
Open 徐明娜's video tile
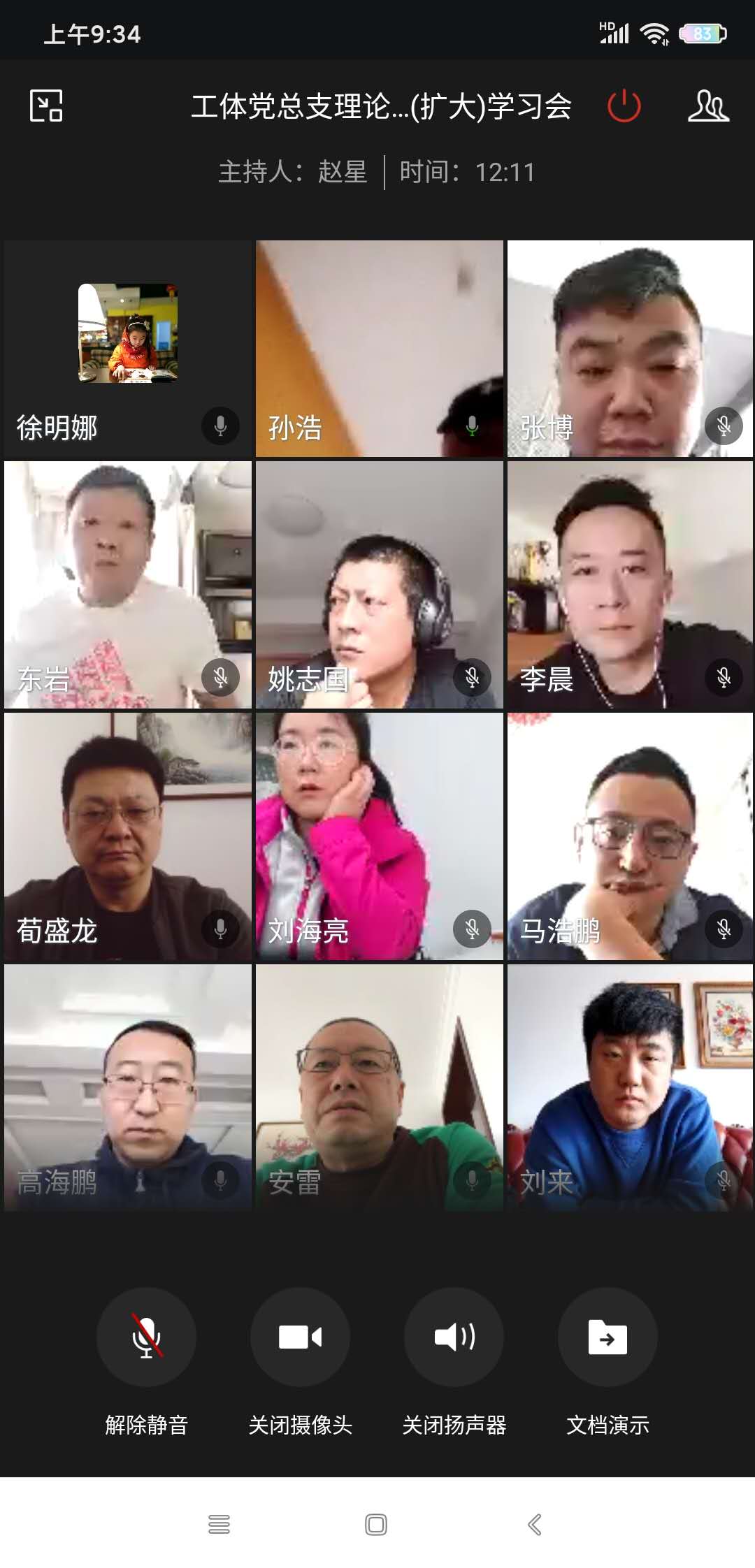[128, 349]
